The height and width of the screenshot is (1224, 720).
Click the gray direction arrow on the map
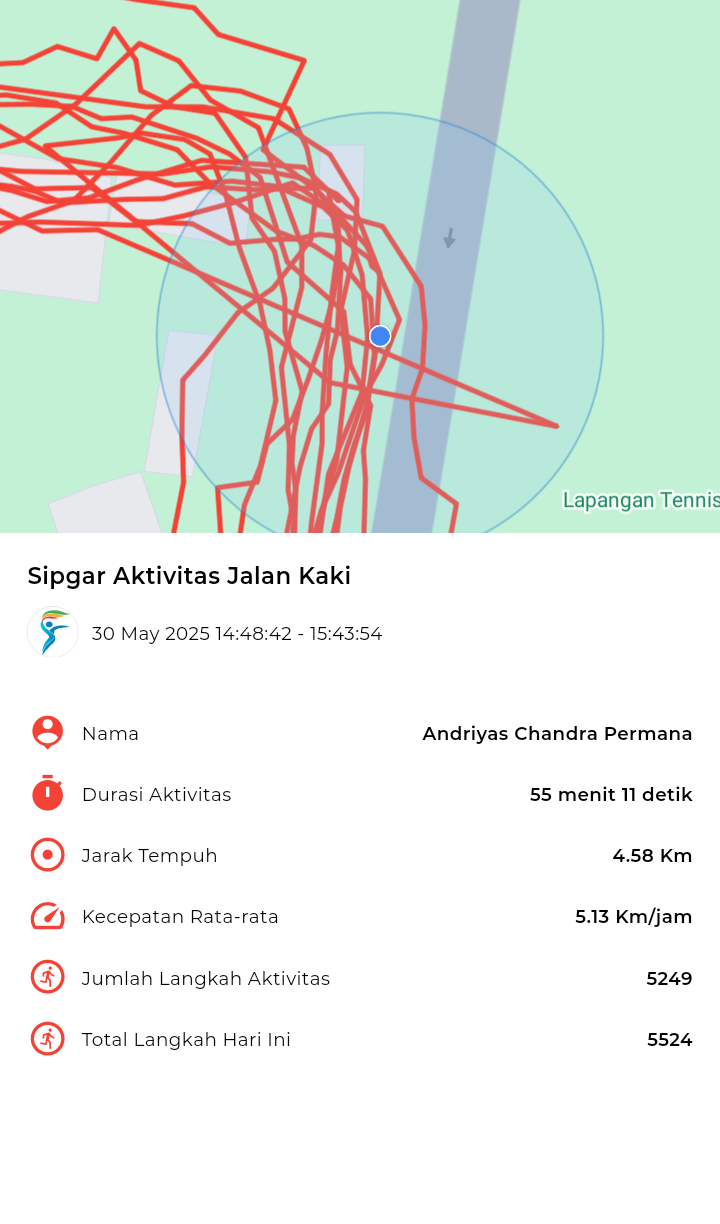pyautogui.click(x=449, y=238)
